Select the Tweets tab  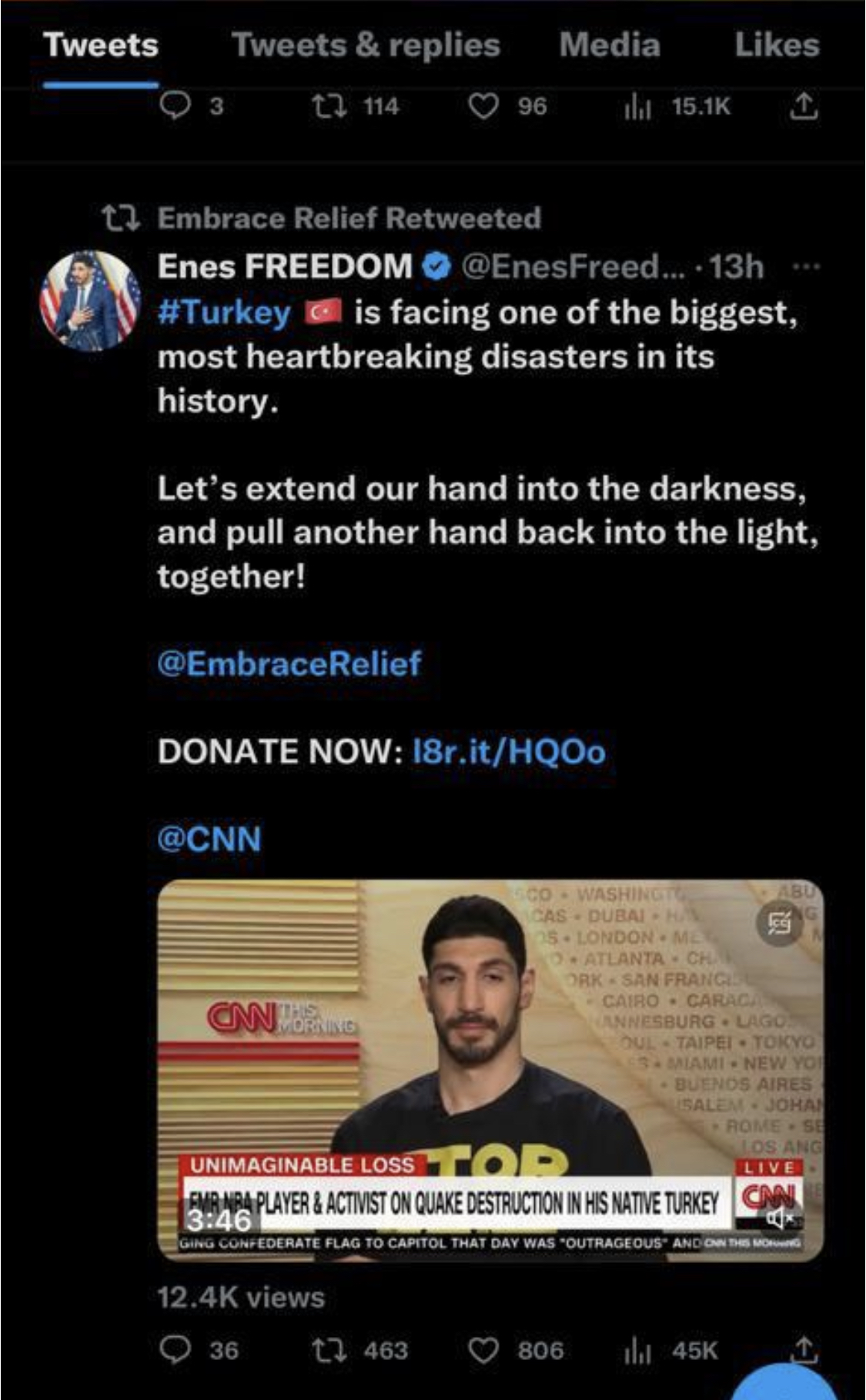pos(101,45)
